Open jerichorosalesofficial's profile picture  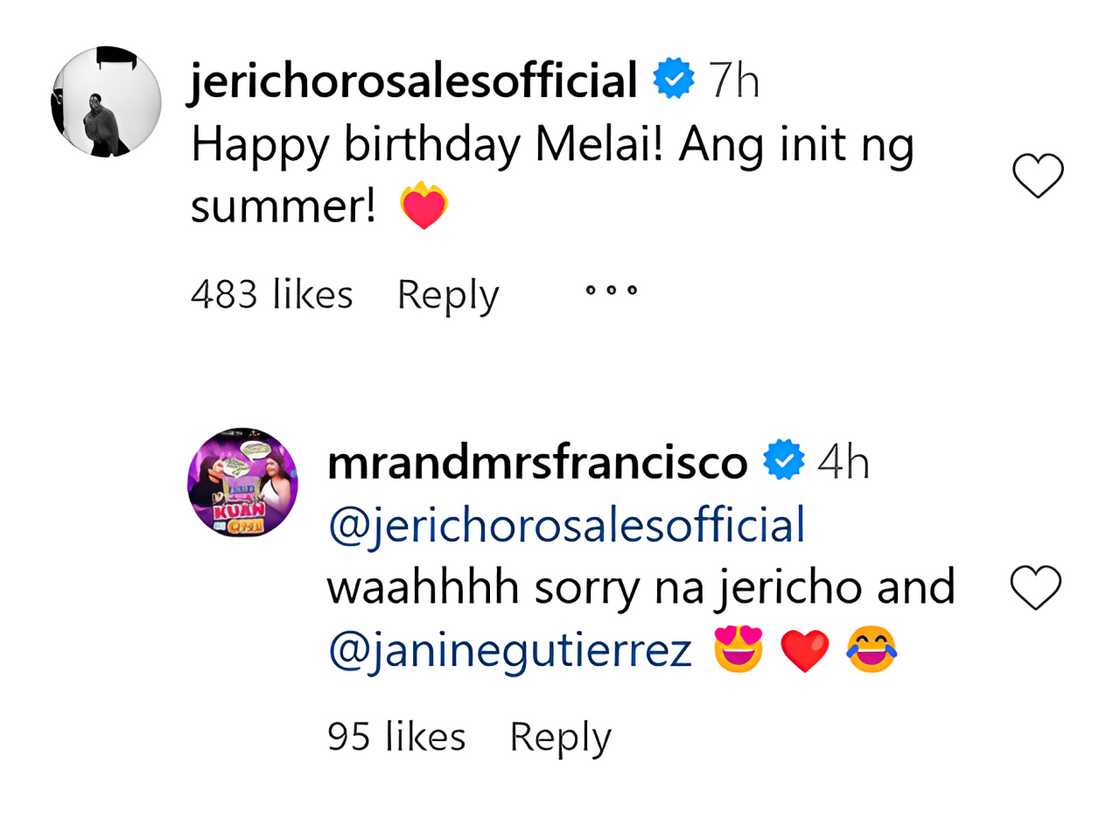[x=105, y=102]
